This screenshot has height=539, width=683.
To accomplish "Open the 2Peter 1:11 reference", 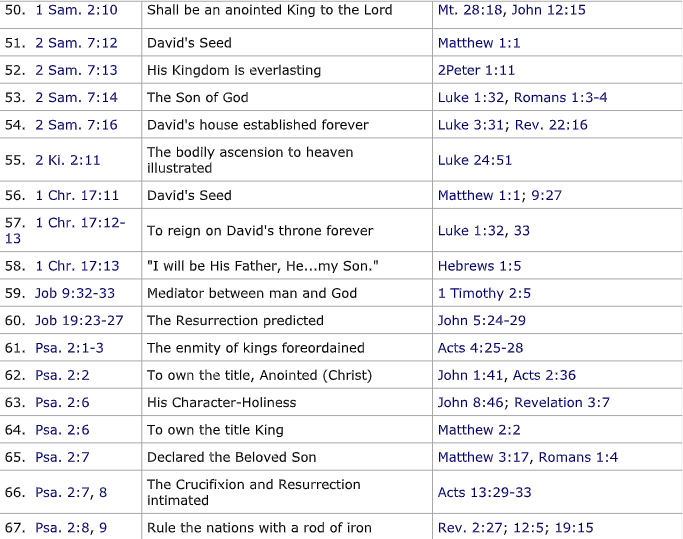I will 476,70.
